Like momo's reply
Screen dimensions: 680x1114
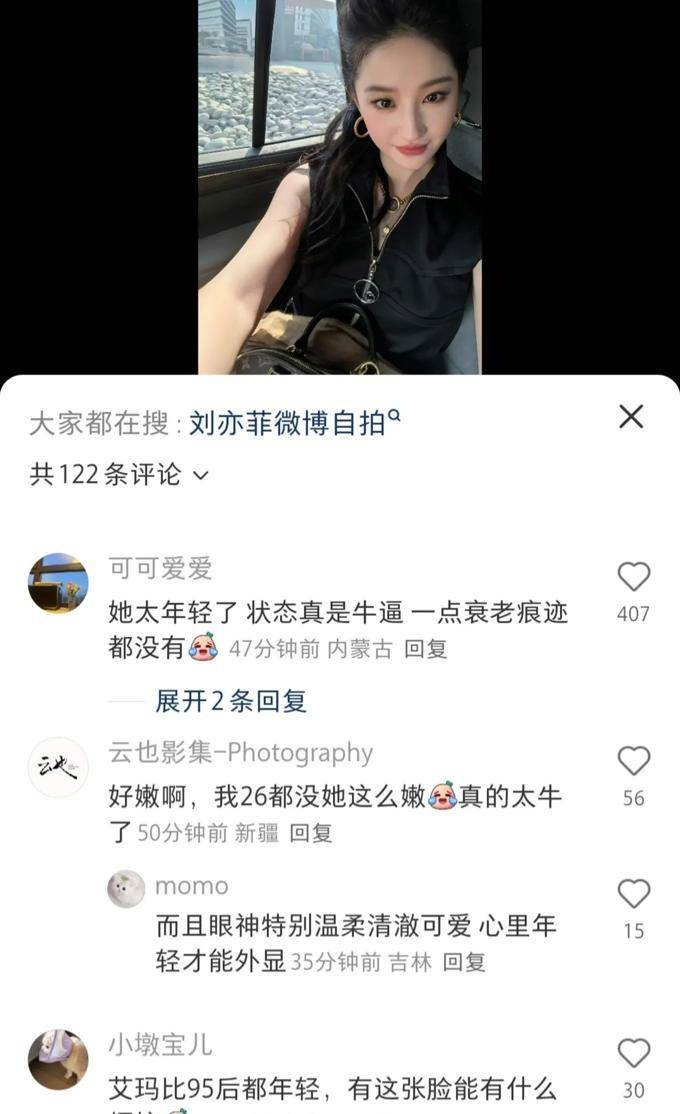click(x=633, y=894)
